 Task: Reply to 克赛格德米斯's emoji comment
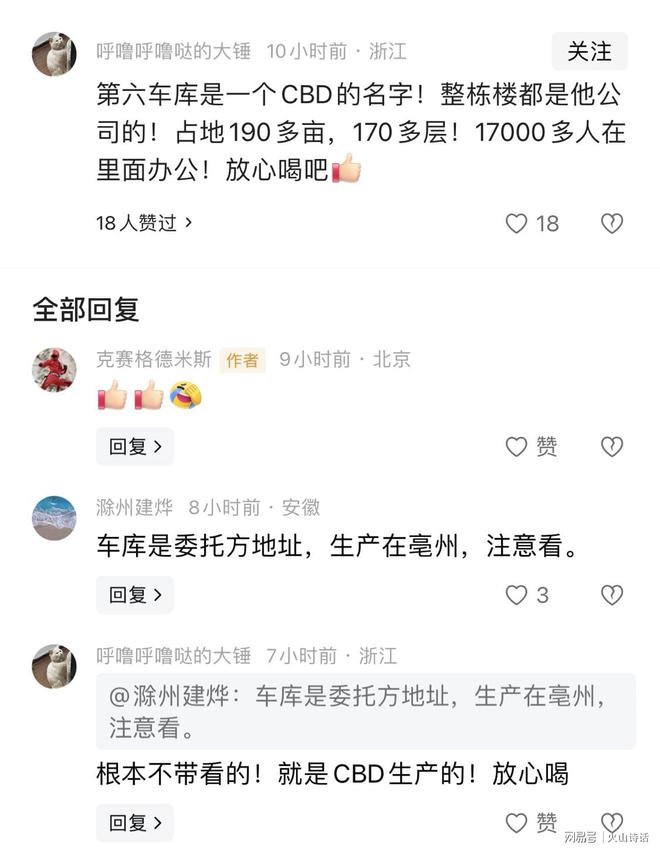click(x=134, y=447)
